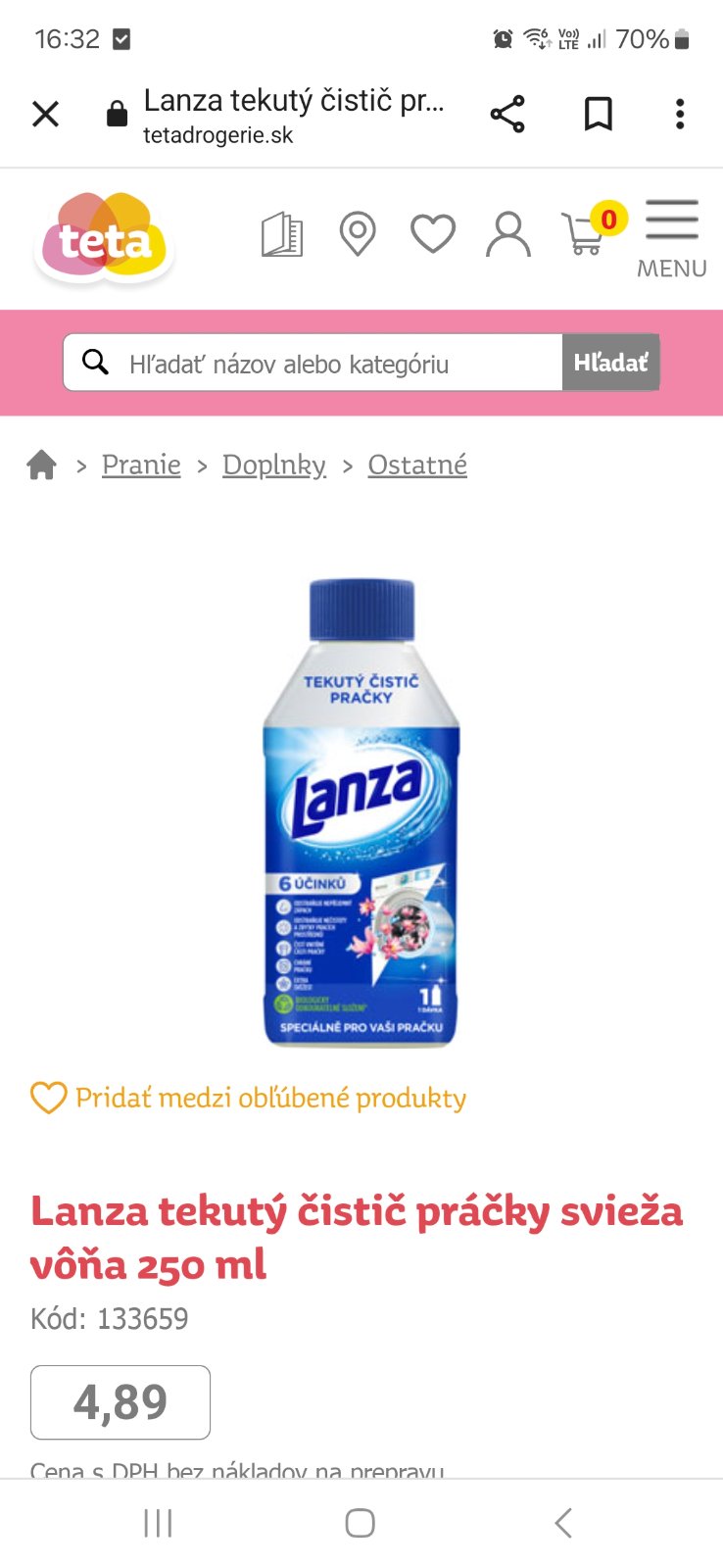View the favorites heart in header

pyautogui.click(x=432, y=235)
